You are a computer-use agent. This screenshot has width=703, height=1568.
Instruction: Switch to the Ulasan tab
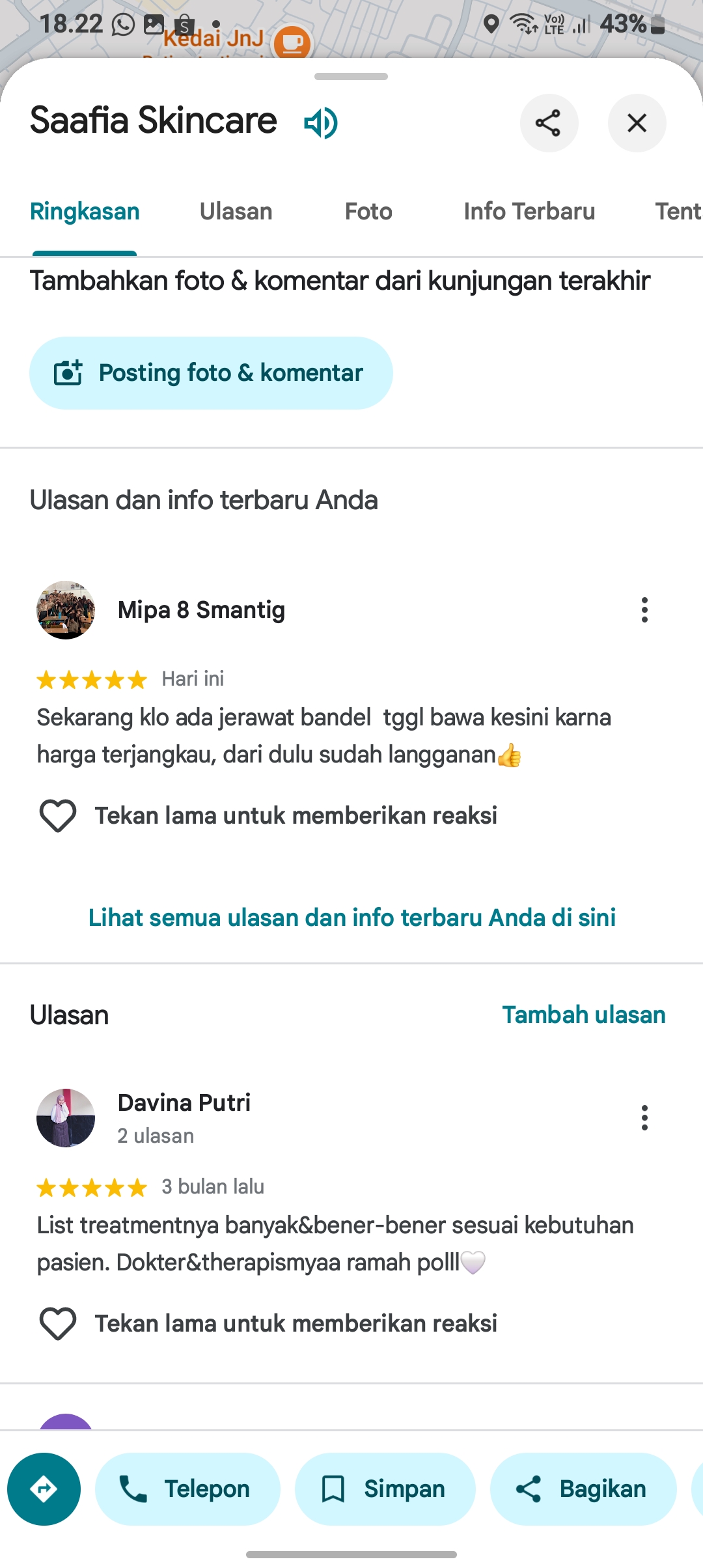click(x=236, y=212)
